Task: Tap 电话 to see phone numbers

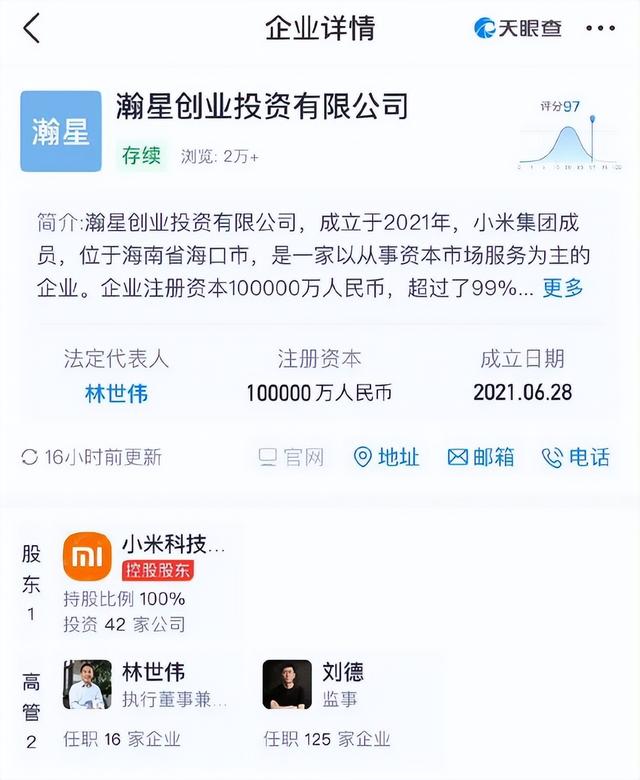Action: [x=576, y=457]
